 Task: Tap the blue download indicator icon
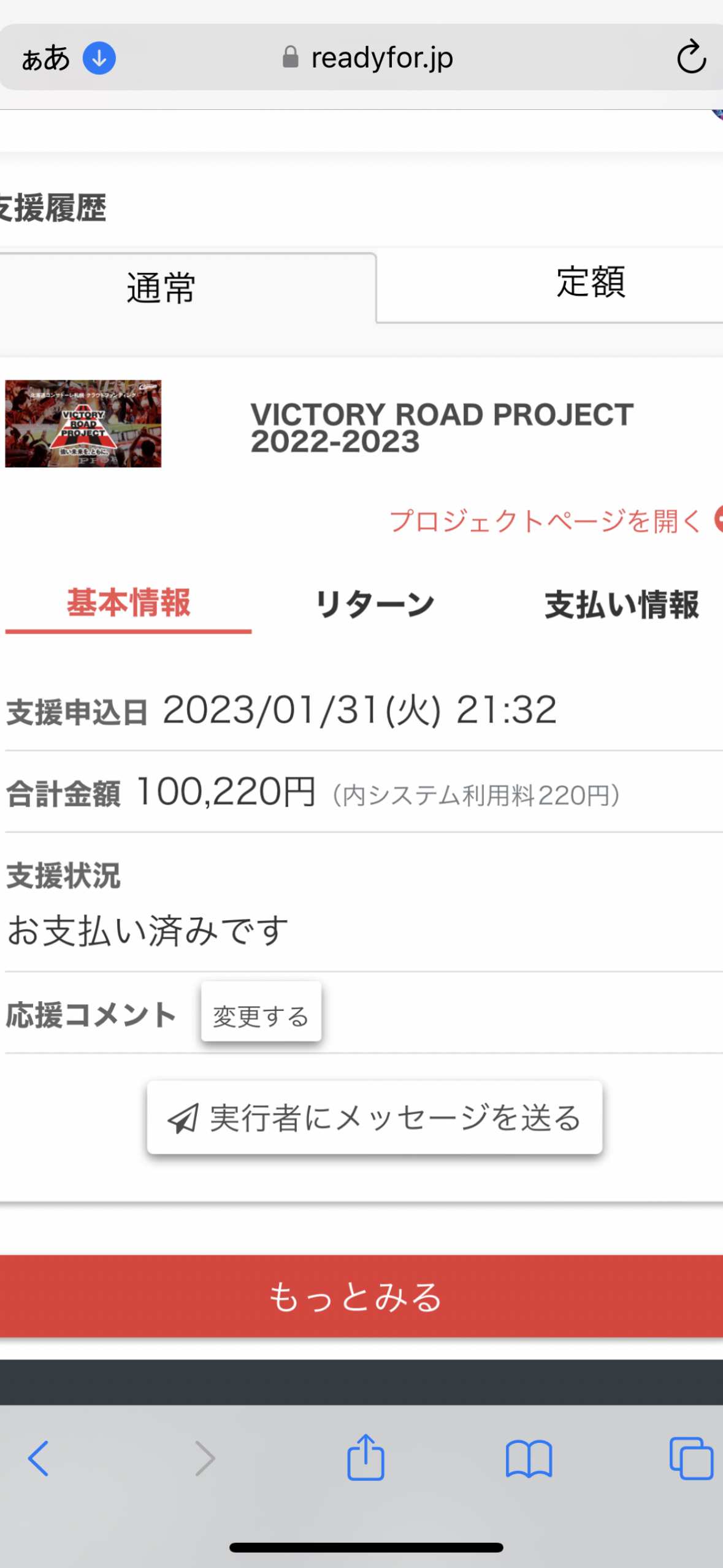coord(99,58)
